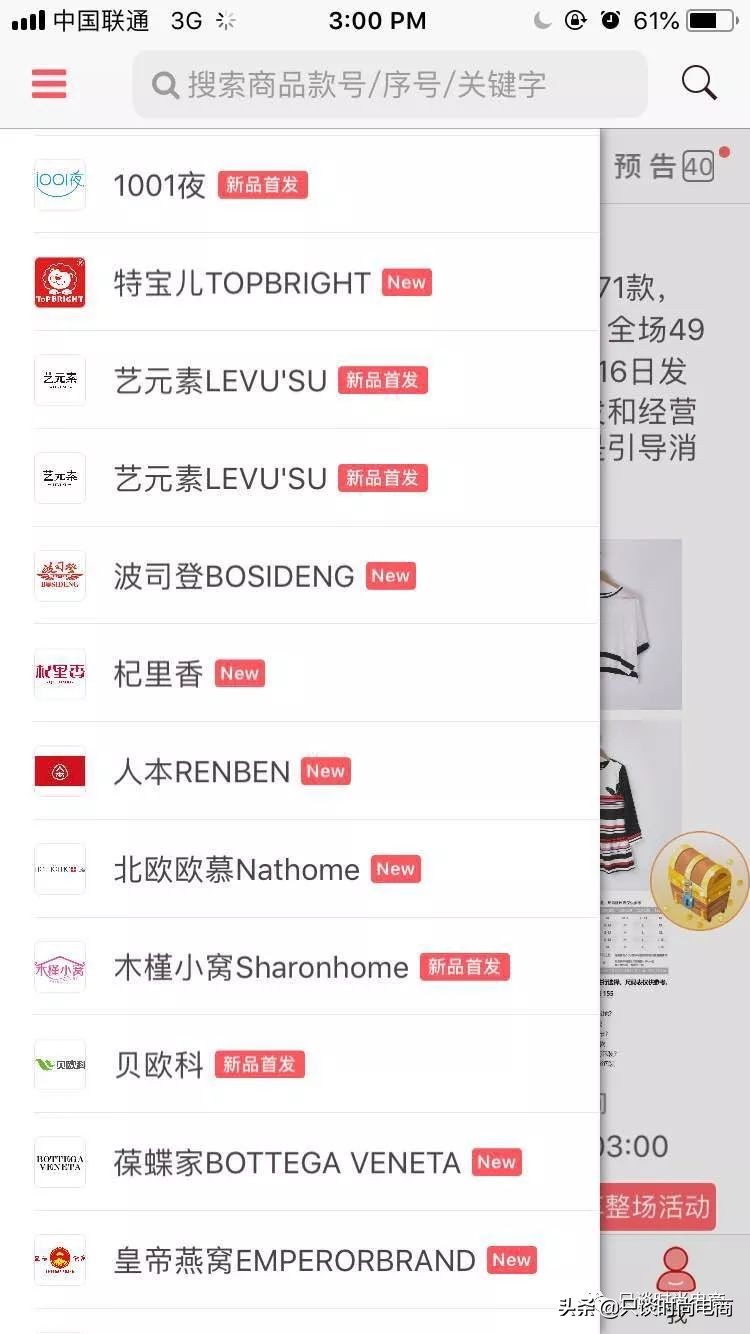Tap the magnifier search icon top right
The width and height of the screenshot is (750, 1334).
pyautogui.click(x=699, y=83)
